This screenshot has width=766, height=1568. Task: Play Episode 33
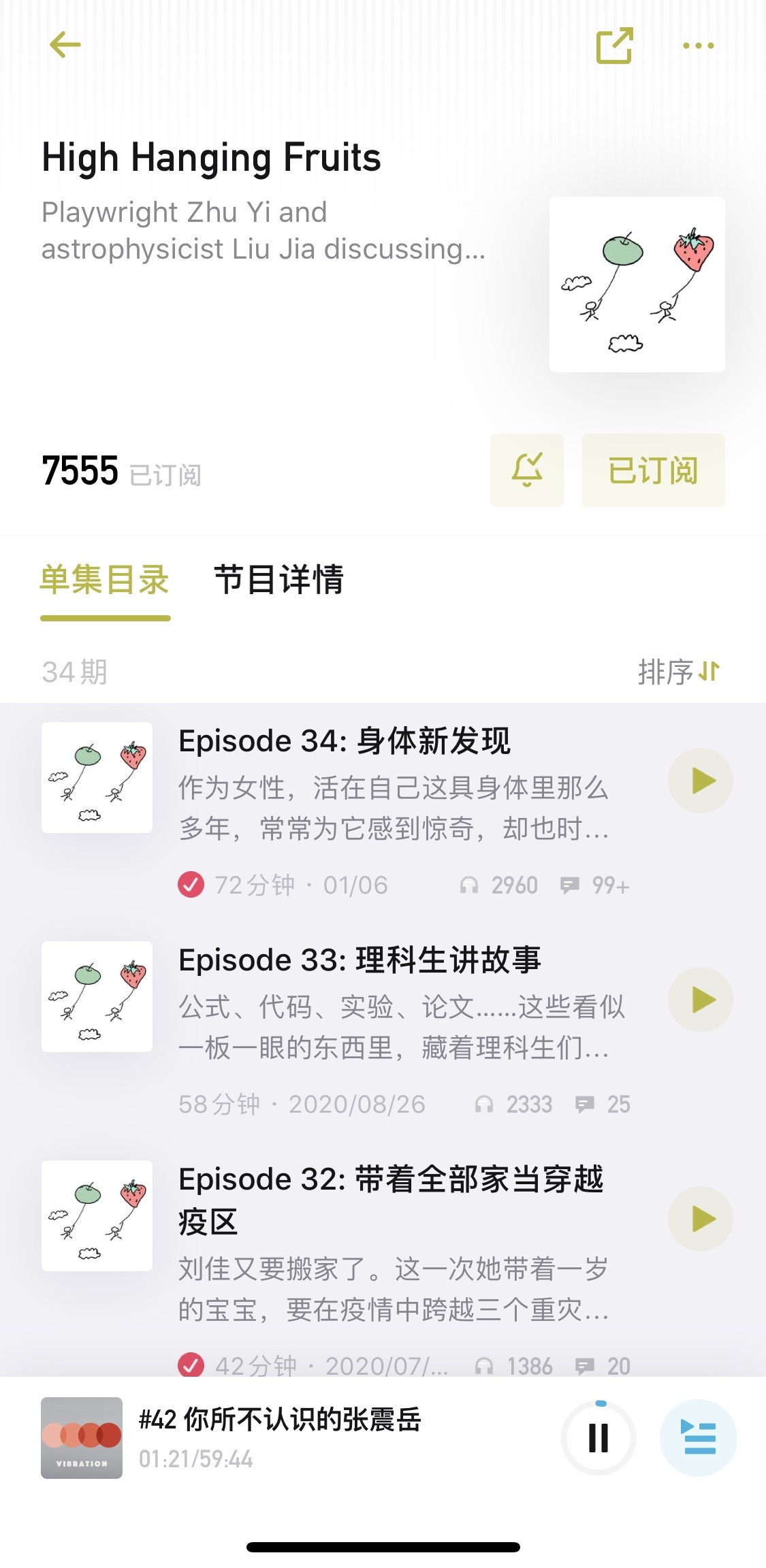click(x=701, y=1000)
